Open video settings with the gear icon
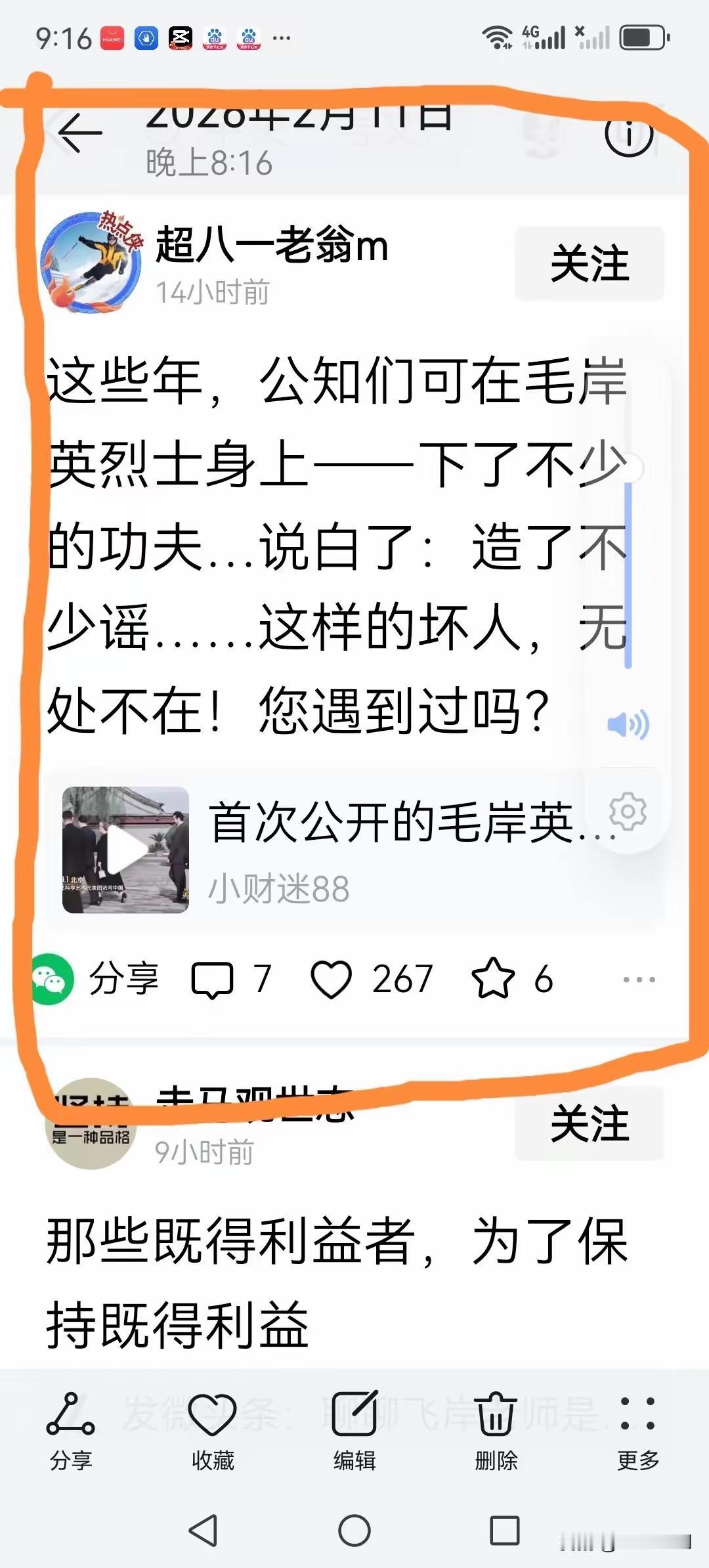The image size is (709, 1568). pos(626,812)
